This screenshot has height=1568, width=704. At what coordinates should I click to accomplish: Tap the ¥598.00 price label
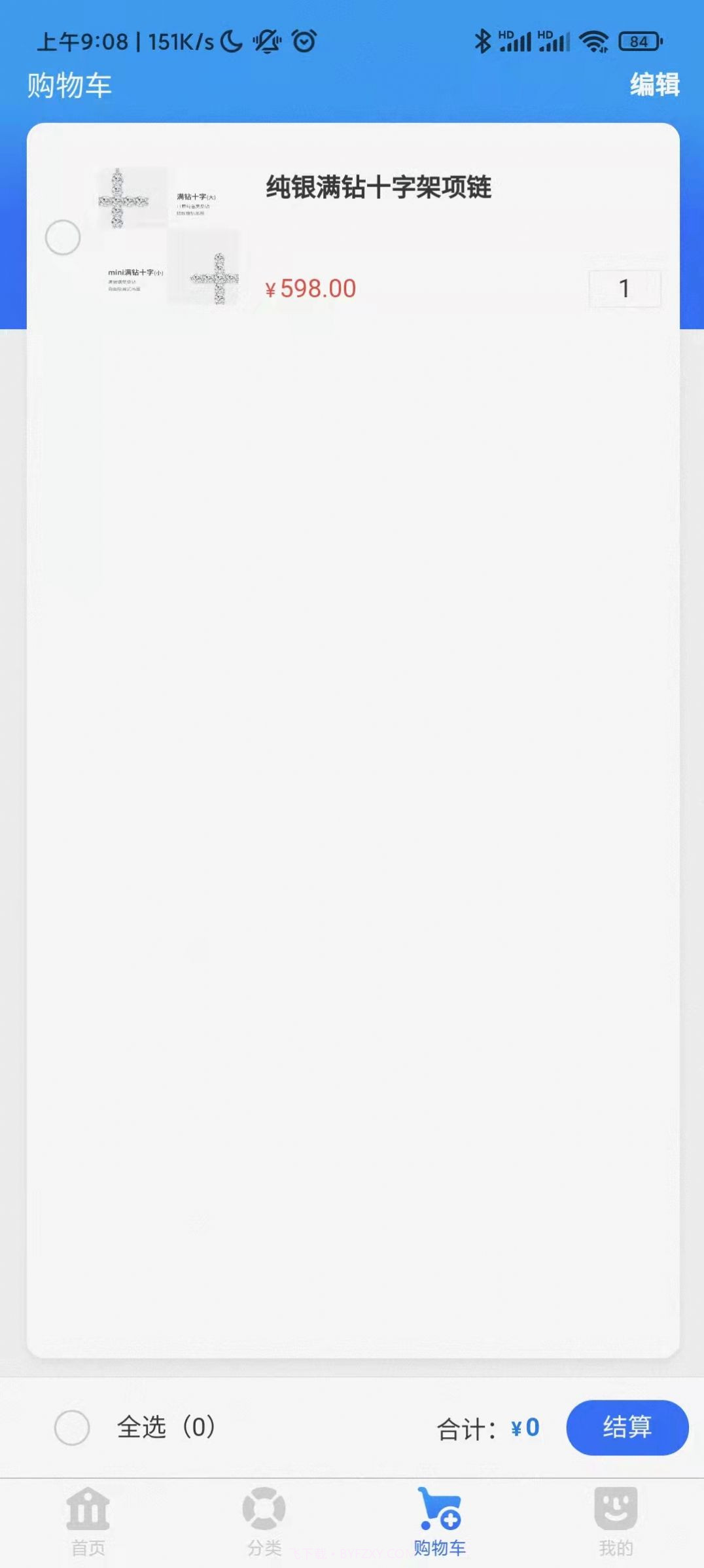click(311, 288)
